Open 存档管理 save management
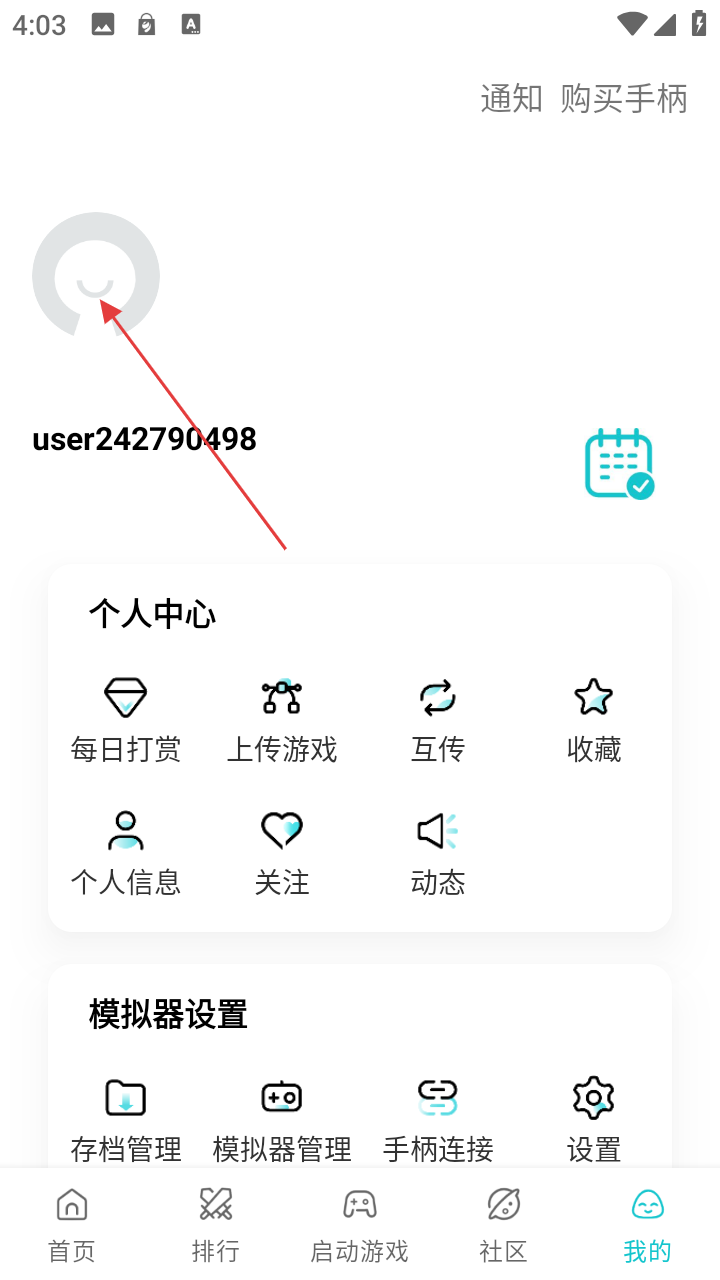This screenshot has width=720, height=1280. click(x=126, y=1120)
